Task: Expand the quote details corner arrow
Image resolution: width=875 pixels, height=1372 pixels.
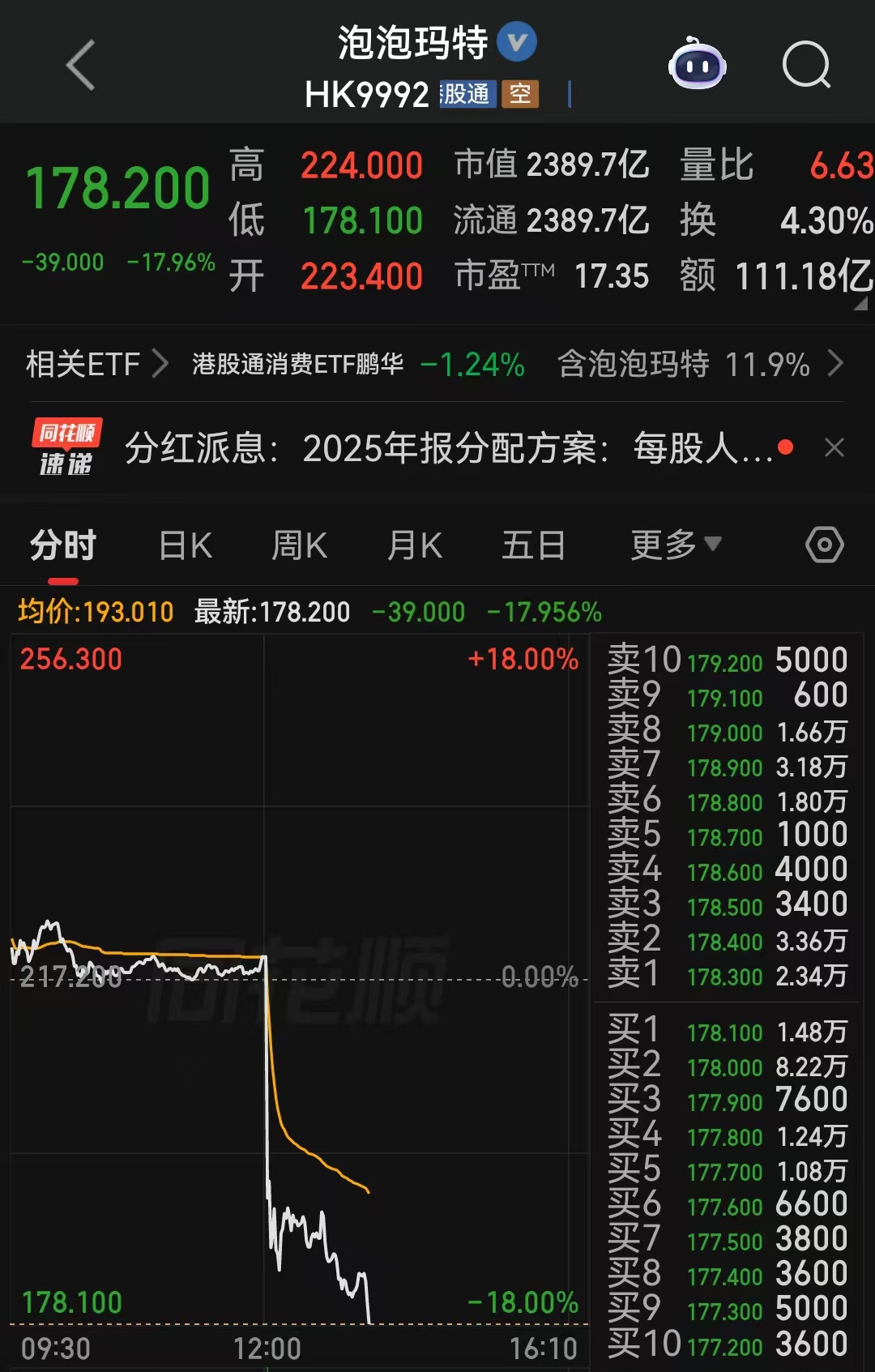Action: coord(860,304)
